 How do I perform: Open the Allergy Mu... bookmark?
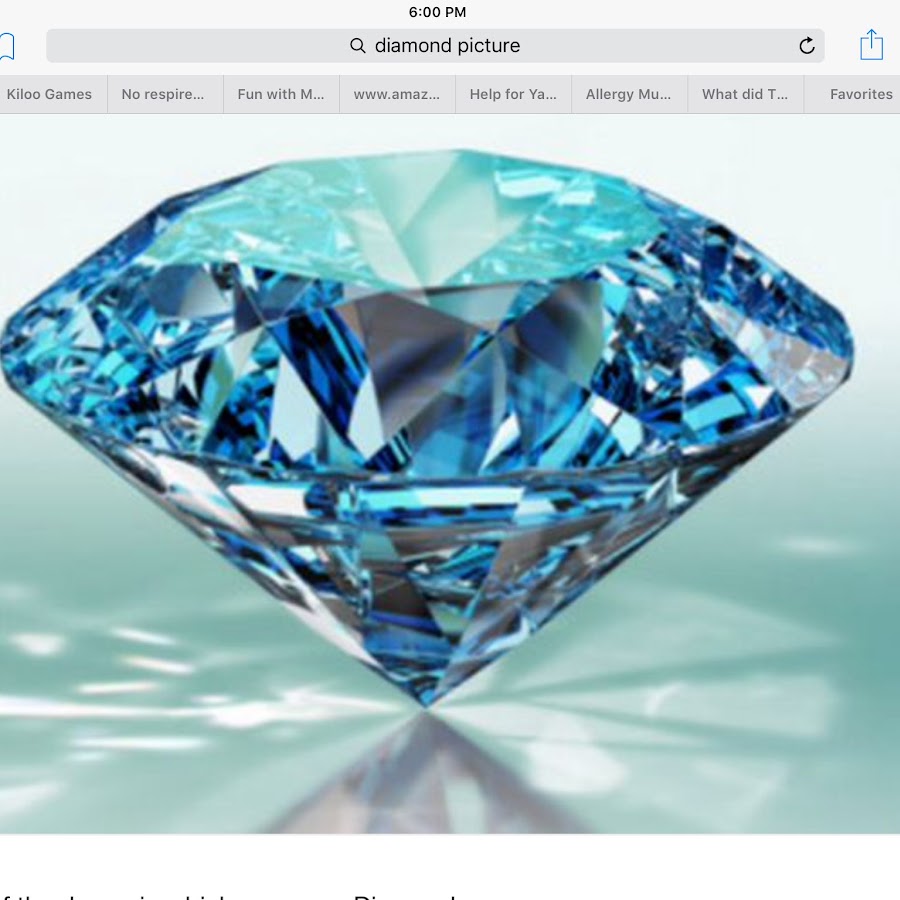point(629,94)
